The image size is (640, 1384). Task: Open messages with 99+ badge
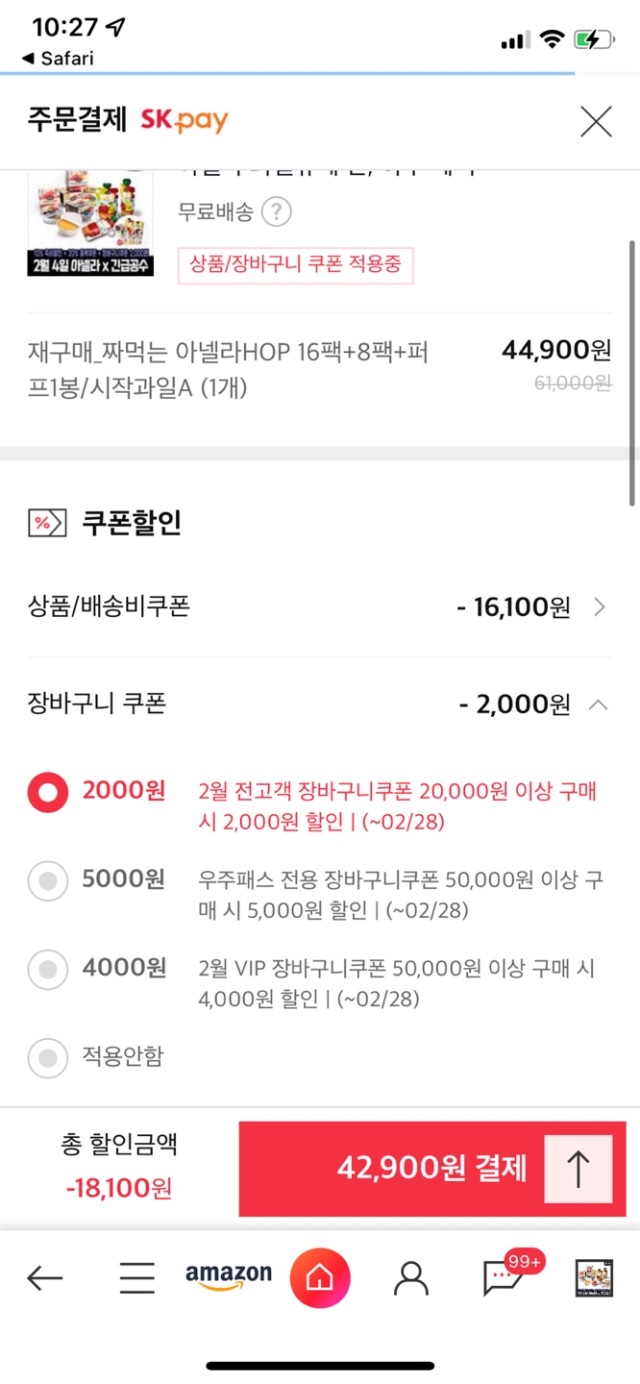(x=502, y=1276)
